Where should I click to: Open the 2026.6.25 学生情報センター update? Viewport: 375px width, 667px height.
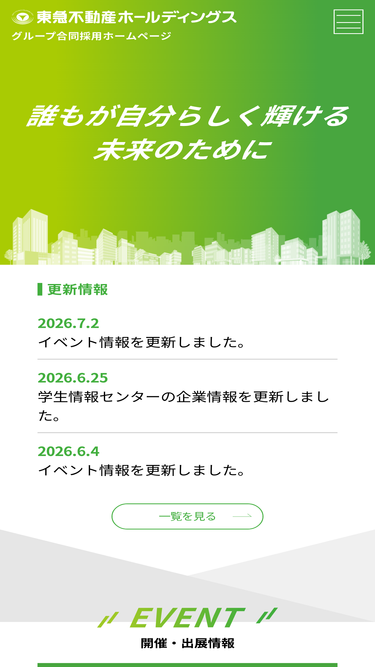click(x=188, y=396)
